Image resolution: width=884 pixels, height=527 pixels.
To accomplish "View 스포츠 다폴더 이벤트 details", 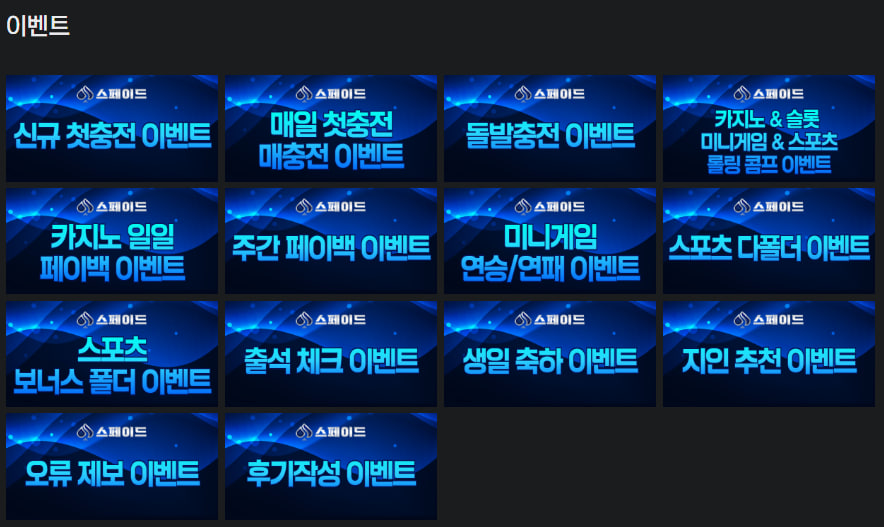I will tap(769, 241).
